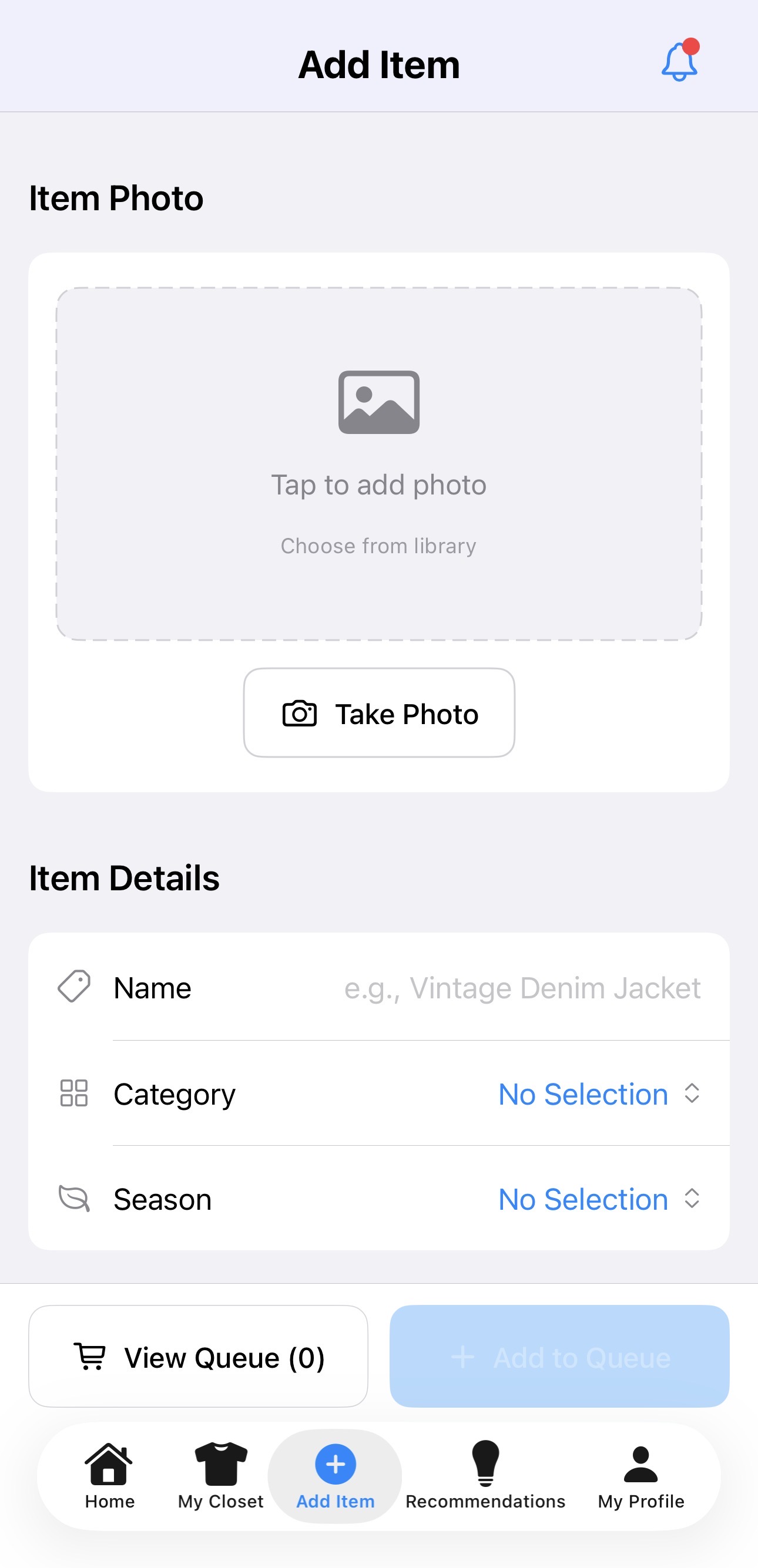
Task: Open the Category picker
Action: [x=598, y=1094]
